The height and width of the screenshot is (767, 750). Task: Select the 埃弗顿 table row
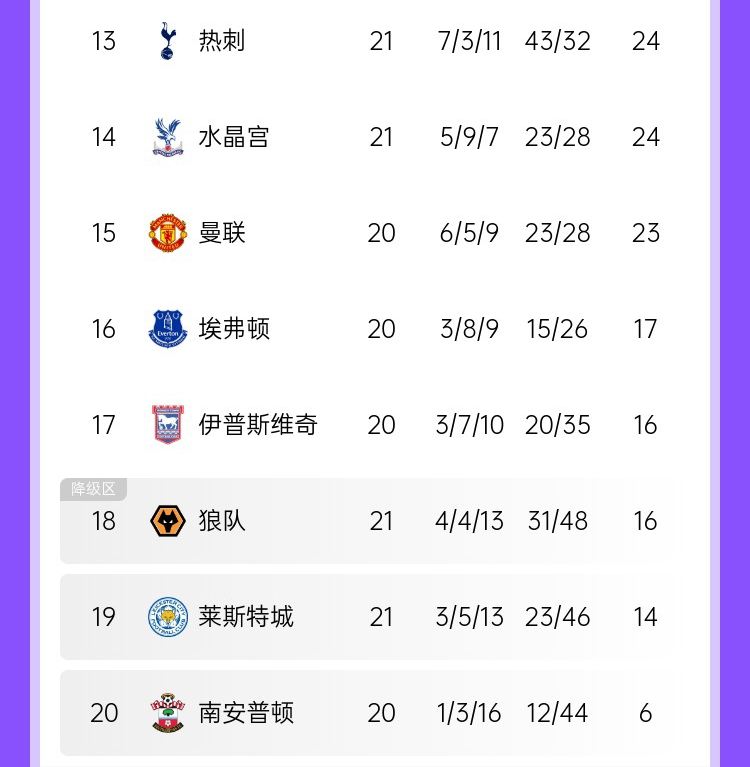(375, 329)
